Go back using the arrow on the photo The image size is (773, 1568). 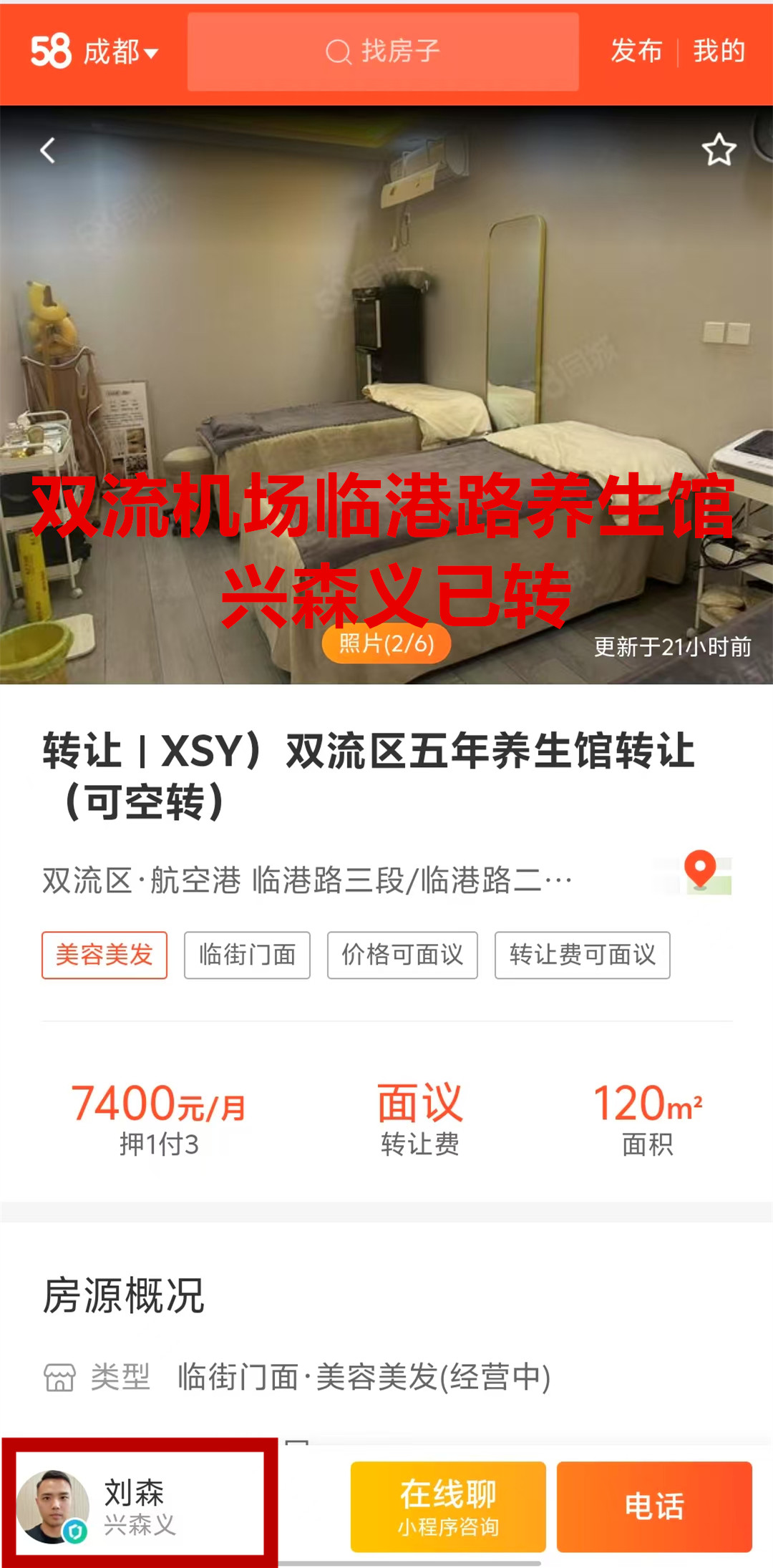(x=48, y=150)
